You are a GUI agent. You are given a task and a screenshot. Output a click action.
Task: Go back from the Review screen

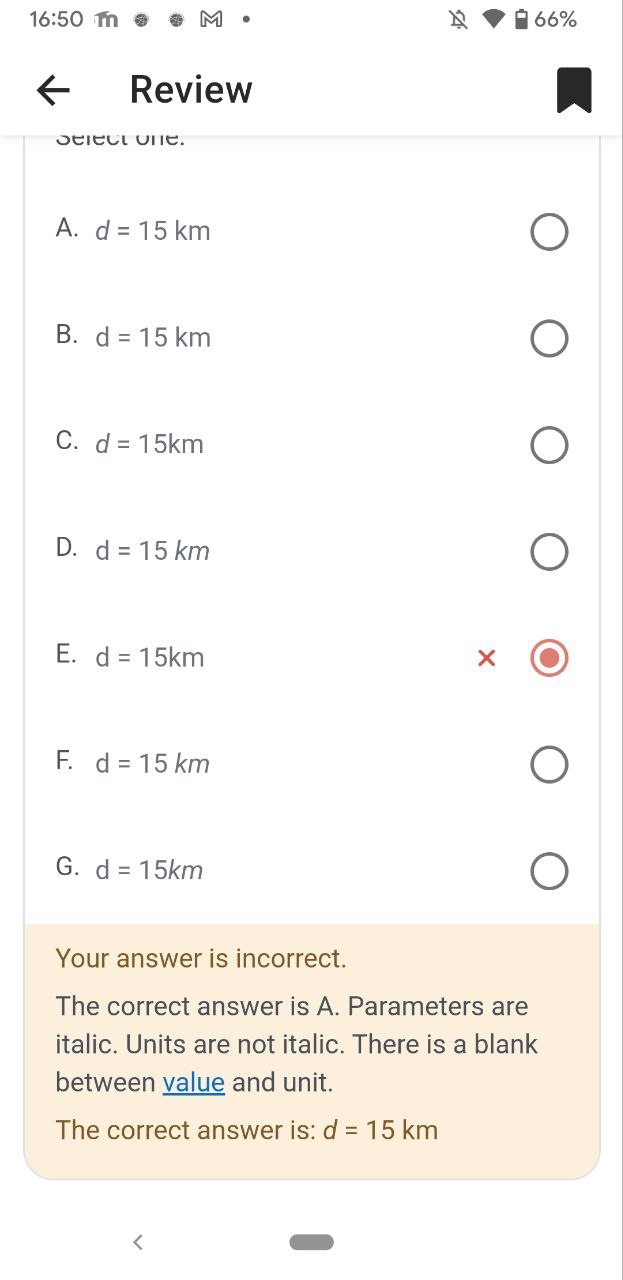53,90
